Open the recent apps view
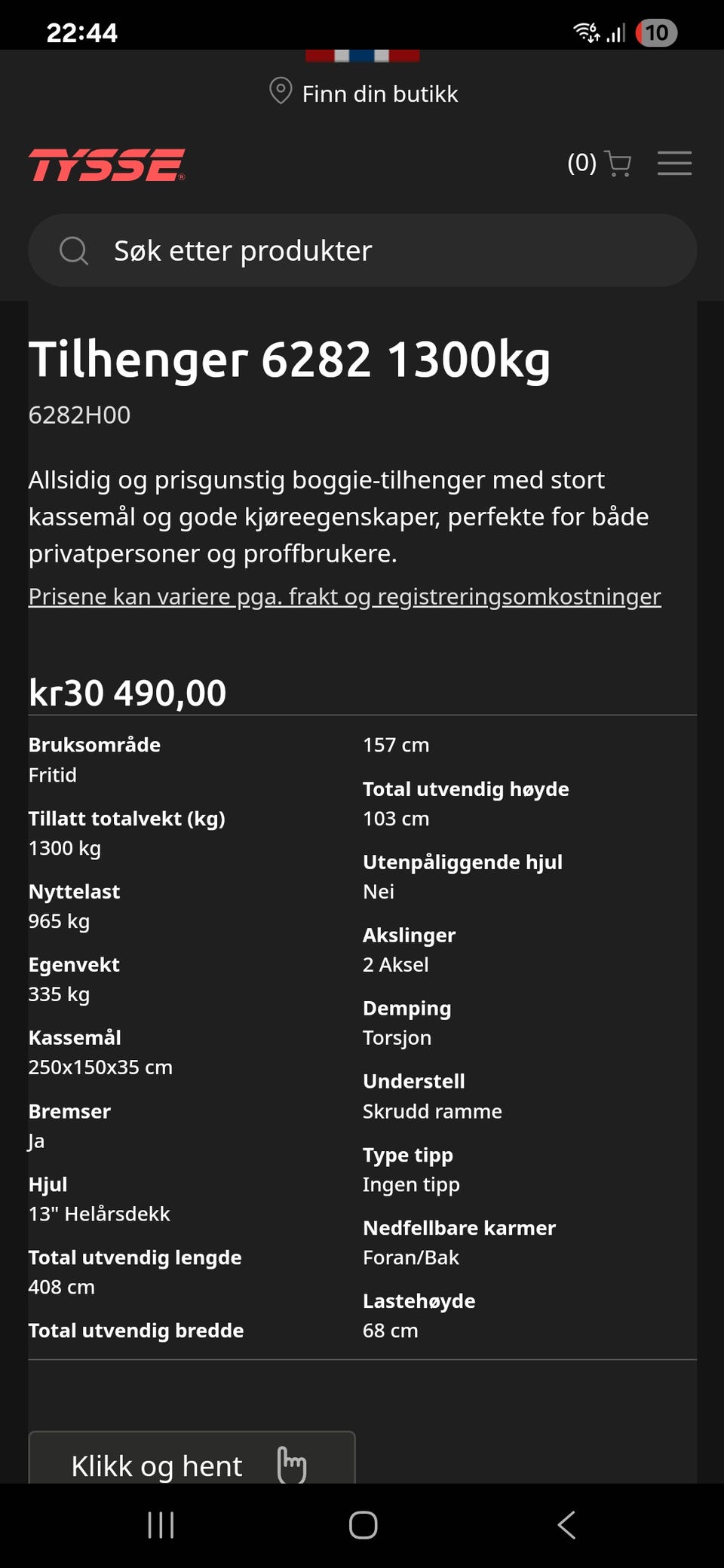The image size is (724, 1568). [x=161, y=1524]
